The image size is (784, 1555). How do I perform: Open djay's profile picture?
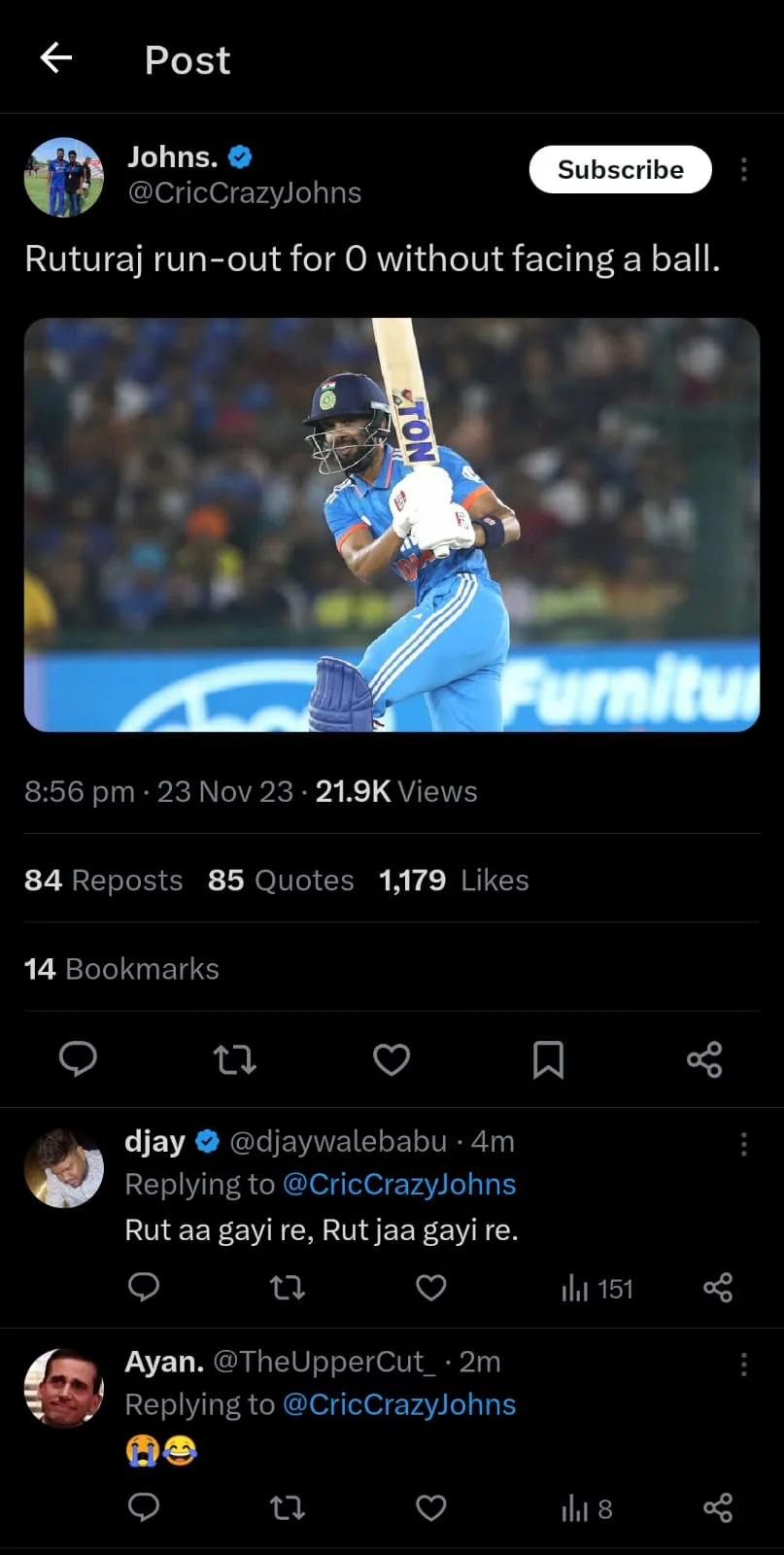64,1168
